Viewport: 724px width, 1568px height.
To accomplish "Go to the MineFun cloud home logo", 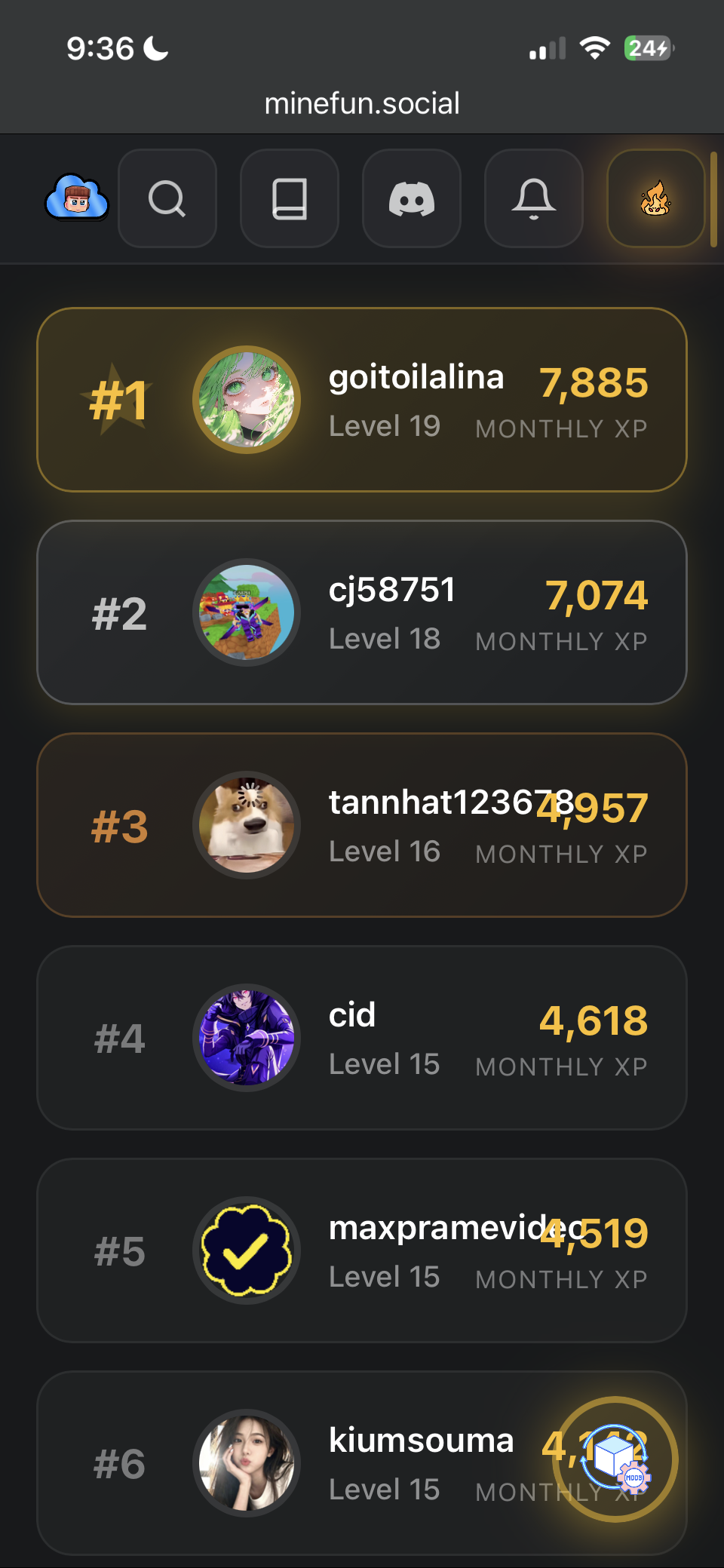I will [x=77, y=199].
